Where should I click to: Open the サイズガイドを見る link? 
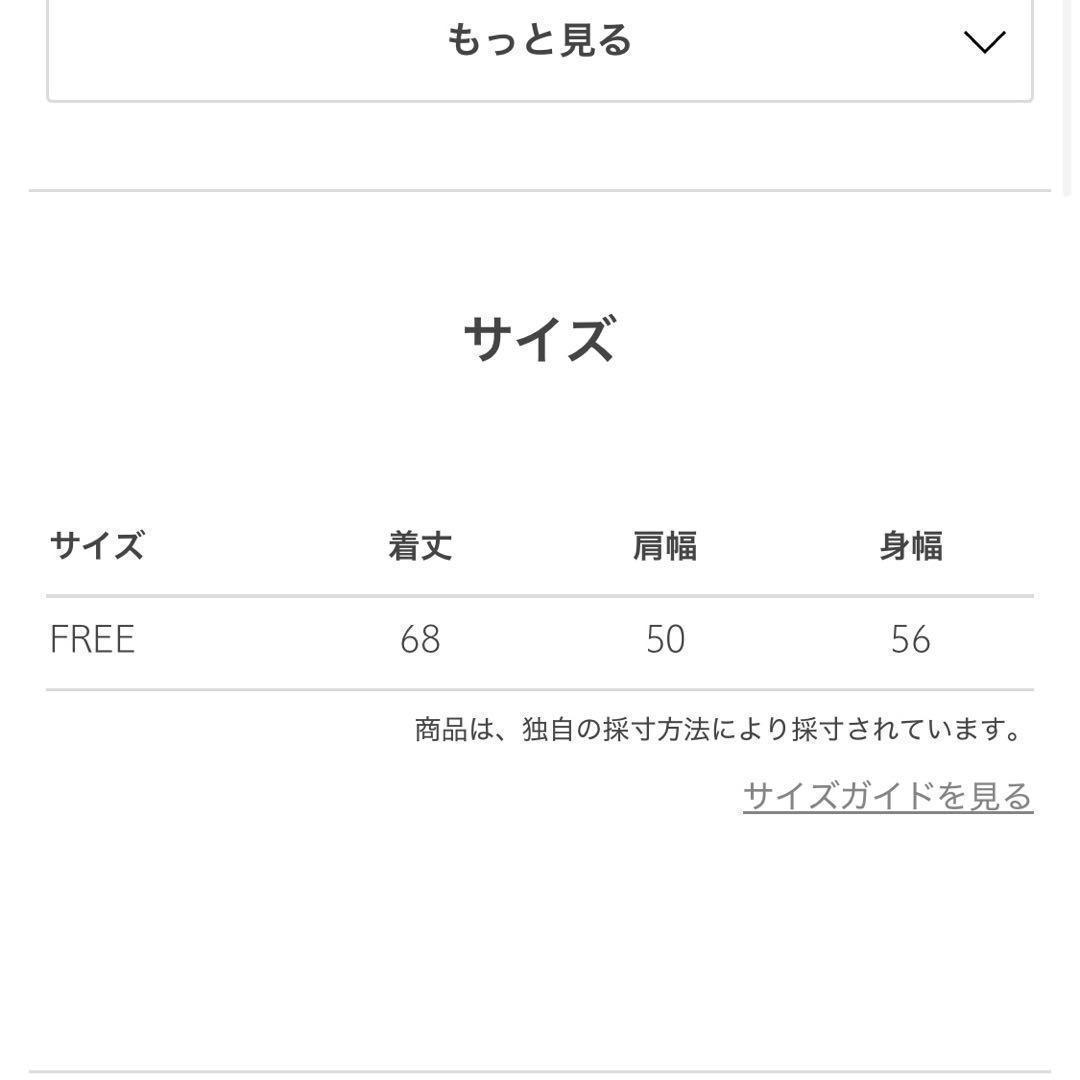[x=888, y=796]
